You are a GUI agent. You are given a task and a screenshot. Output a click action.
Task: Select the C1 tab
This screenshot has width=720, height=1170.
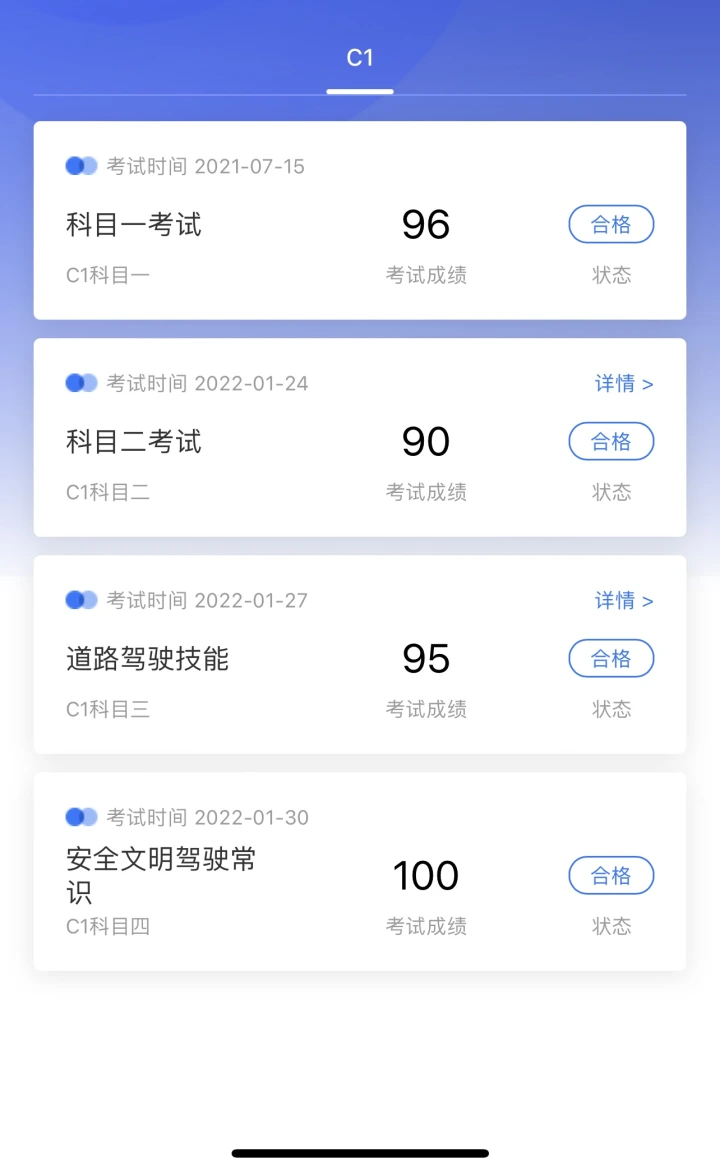click(360, 58)
